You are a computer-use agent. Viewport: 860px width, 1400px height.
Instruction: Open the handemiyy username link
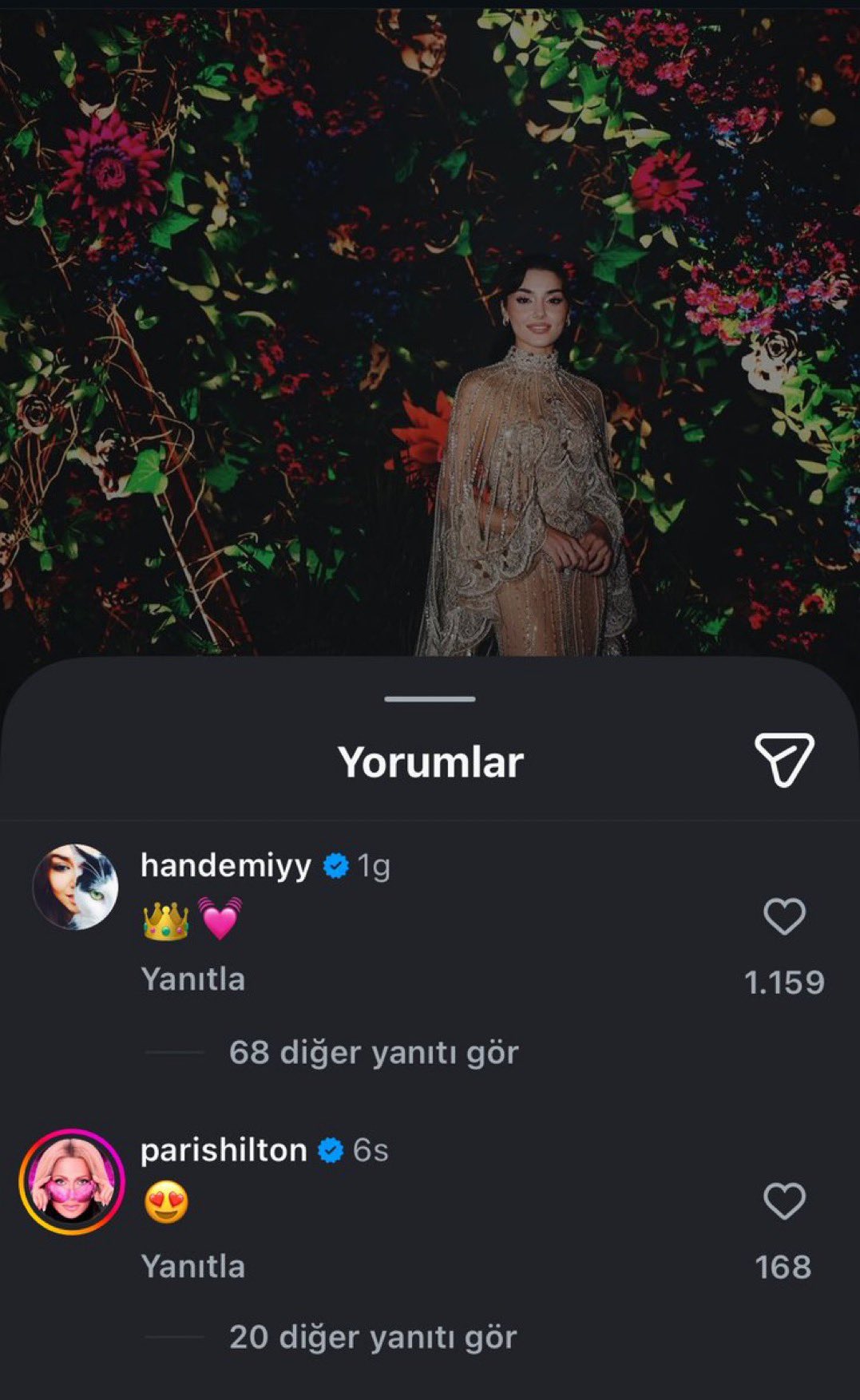point(225,864)
